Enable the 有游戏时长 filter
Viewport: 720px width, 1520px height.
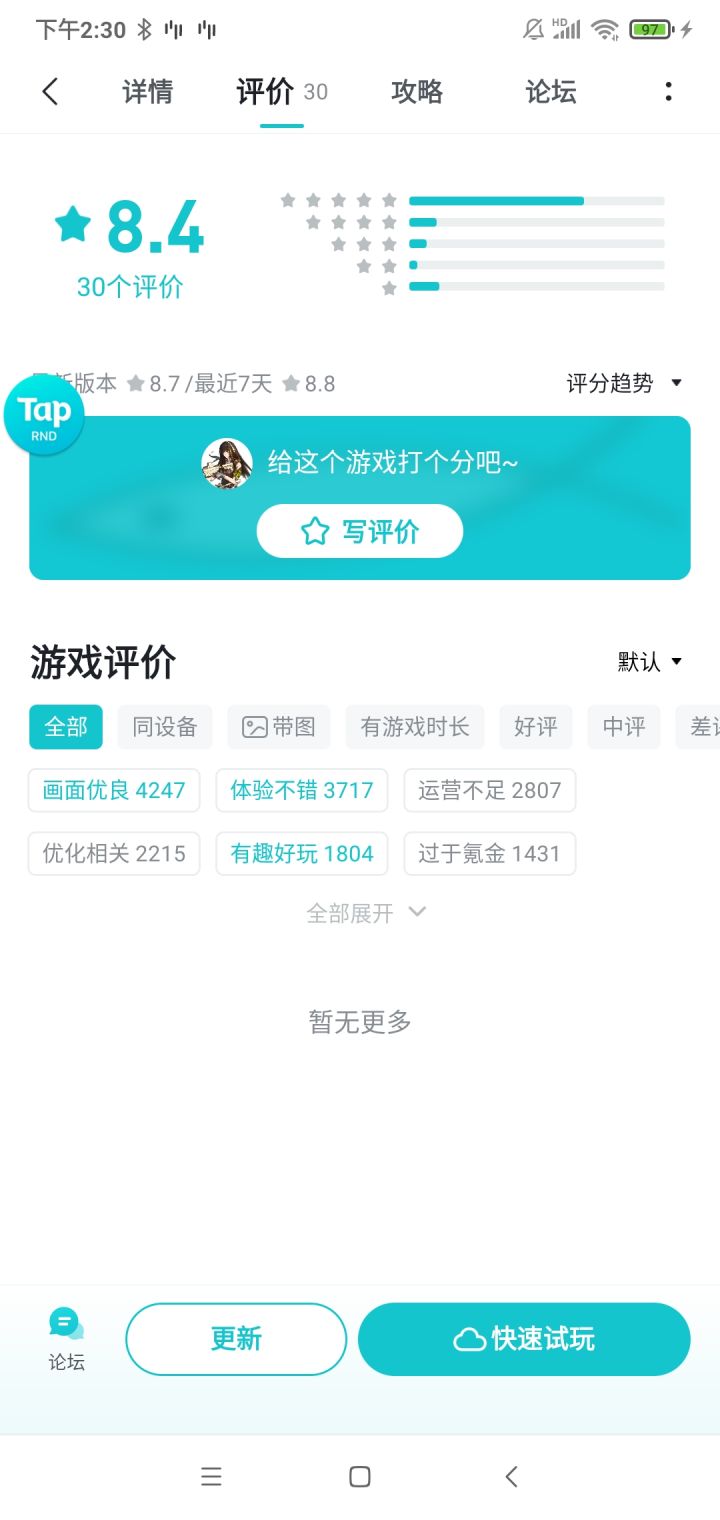(415, 727)
